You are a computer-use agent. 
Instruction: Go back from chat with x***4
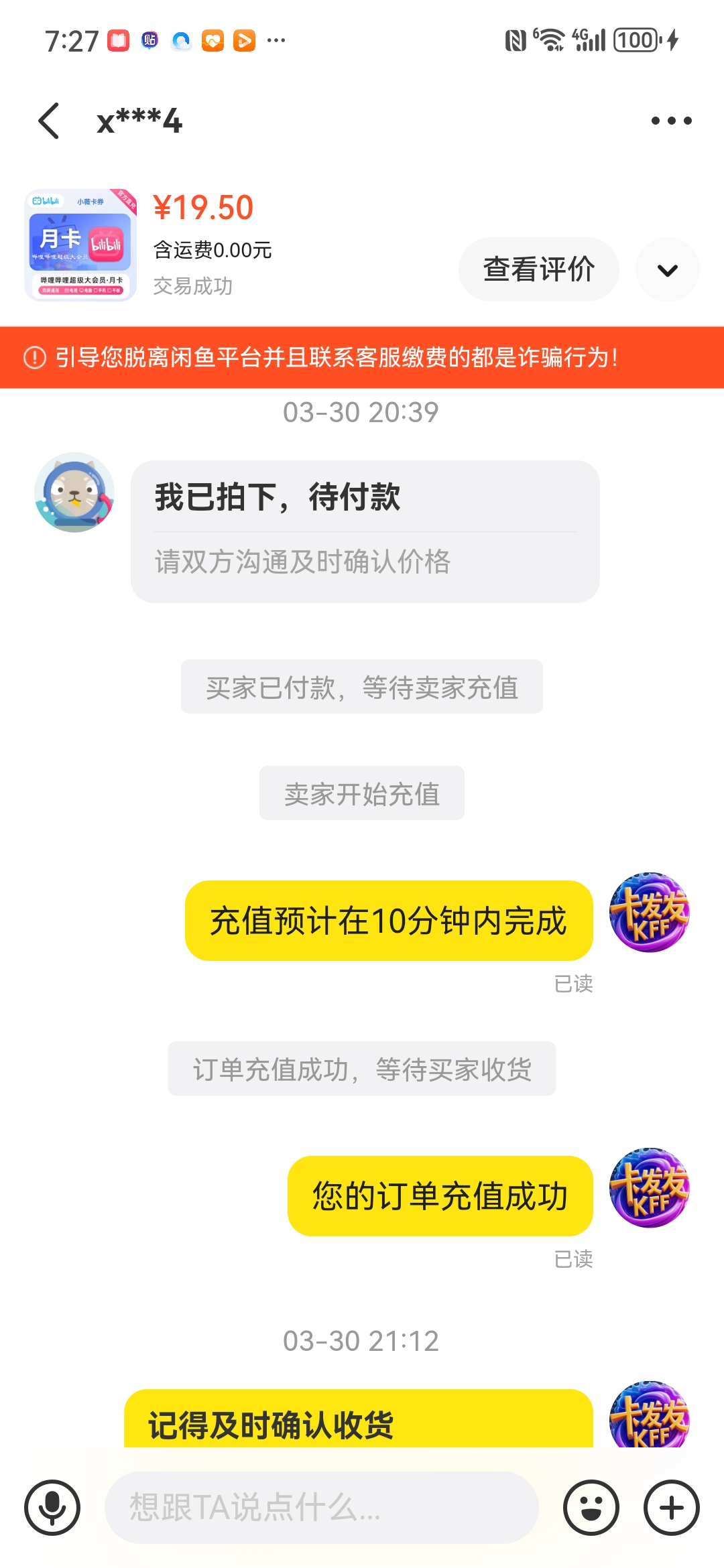50,121
